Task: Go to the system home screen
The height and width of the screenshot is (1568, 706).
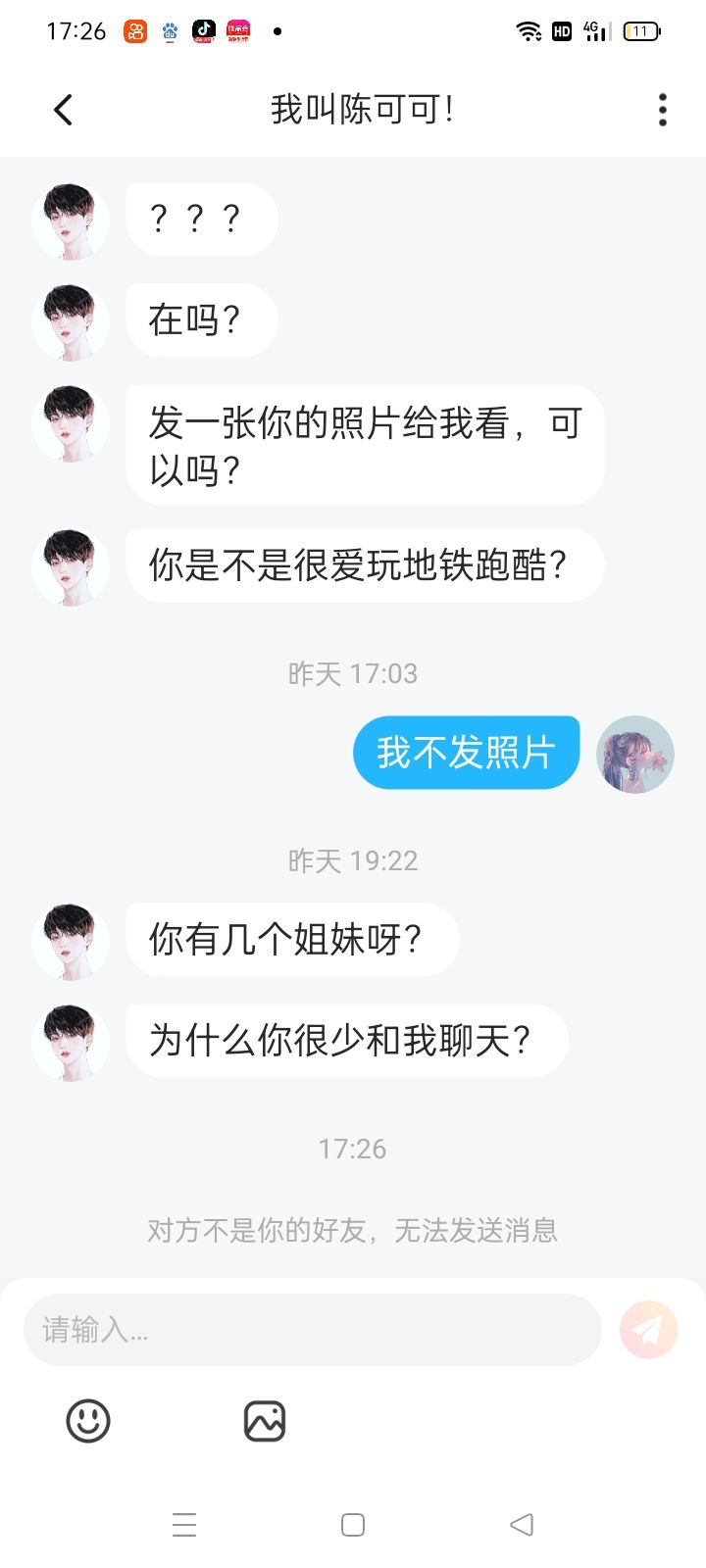Action: point(353,1525)
